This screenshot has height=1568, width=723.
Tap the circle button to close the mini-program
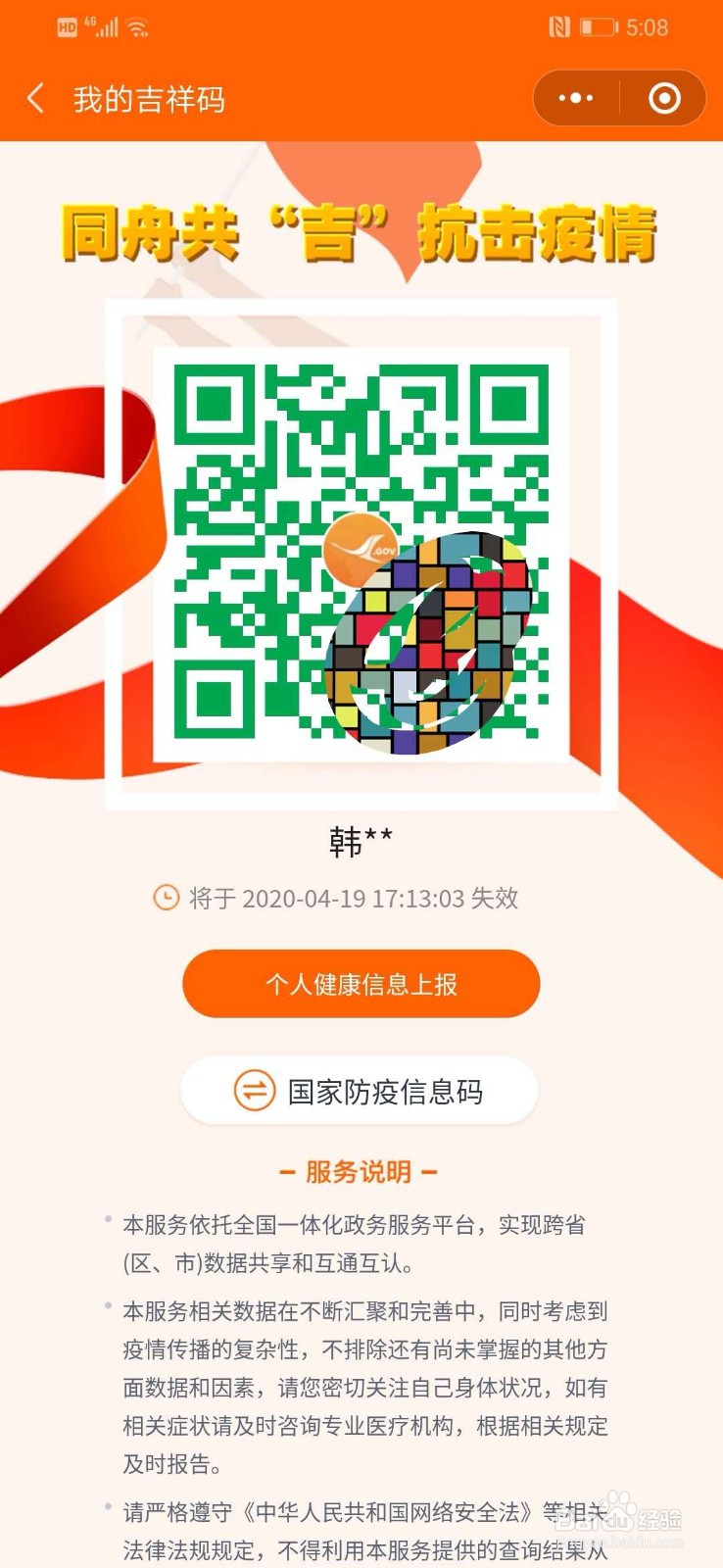pyautogui.click(x=662, y=98)
